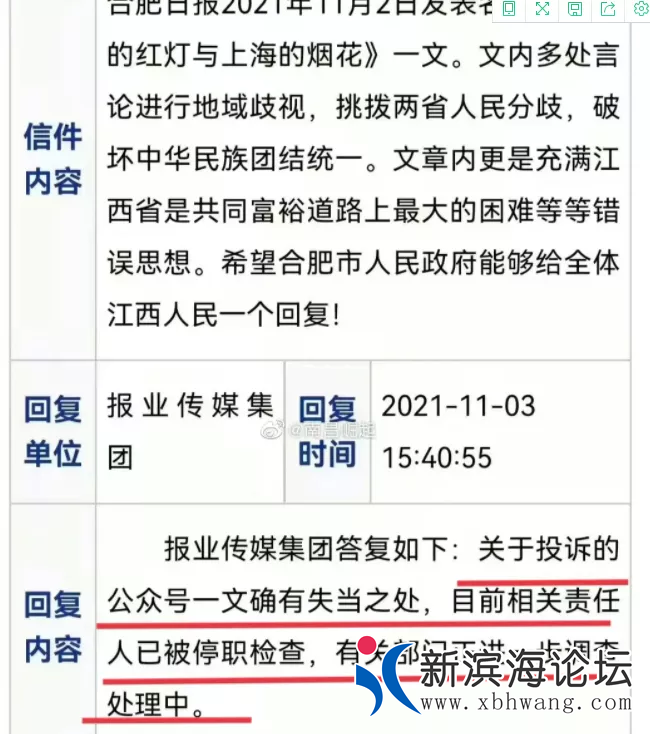650x734 pixels.
Task: Expand the image to fullscreen
Action: (x=542, y=9)
